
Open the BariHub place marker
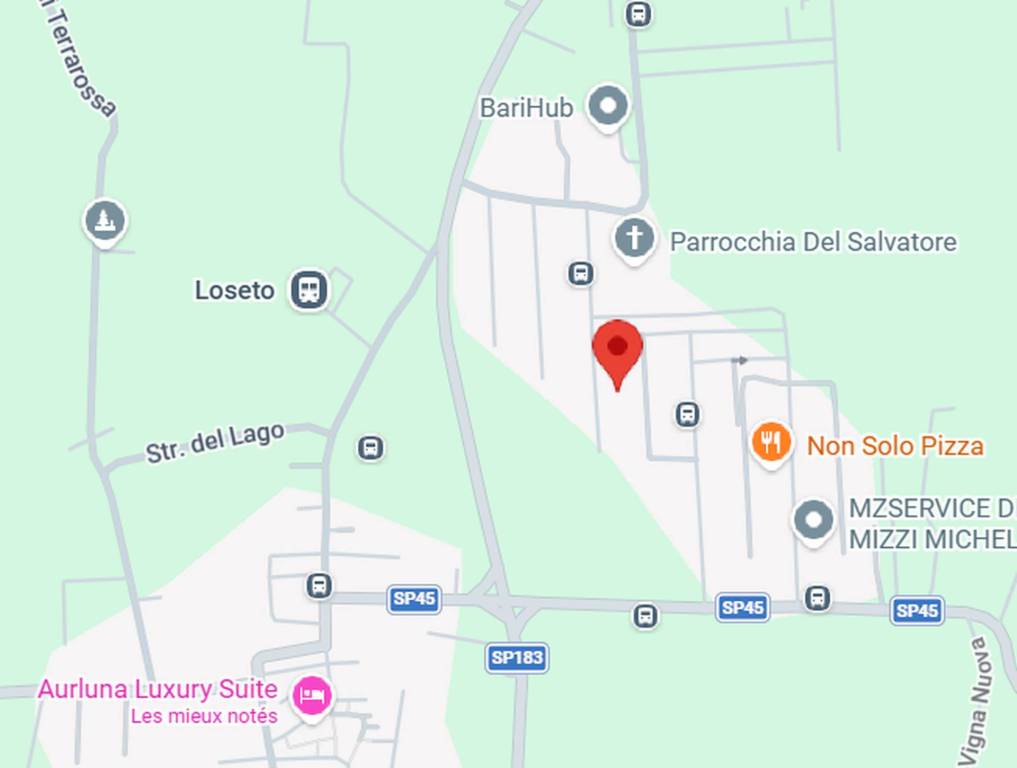(x=607, y=105)
